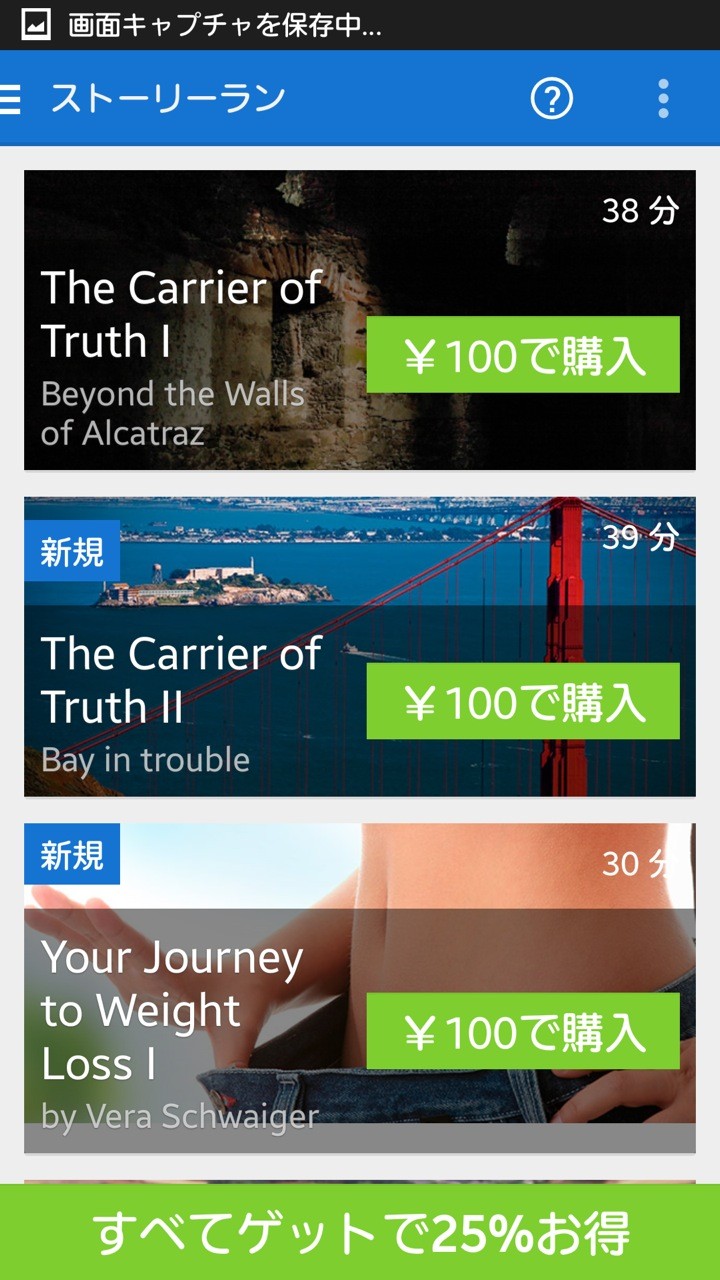Open The Carrier of Truth I story card
The image size is (720, 1280).
pos(360,320)
